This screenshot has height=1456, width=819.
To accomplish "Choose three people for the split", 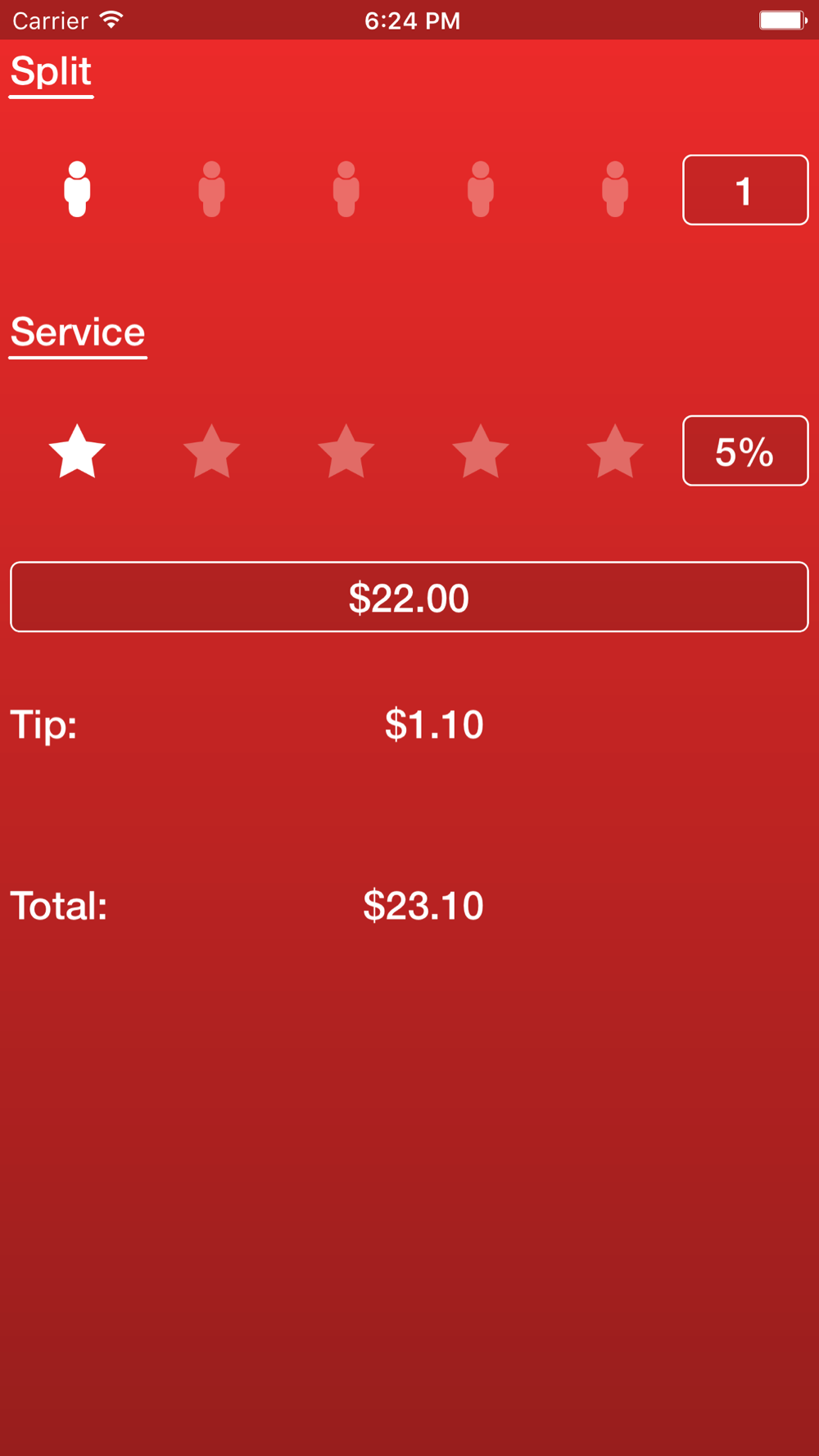I will click(346, 189).
